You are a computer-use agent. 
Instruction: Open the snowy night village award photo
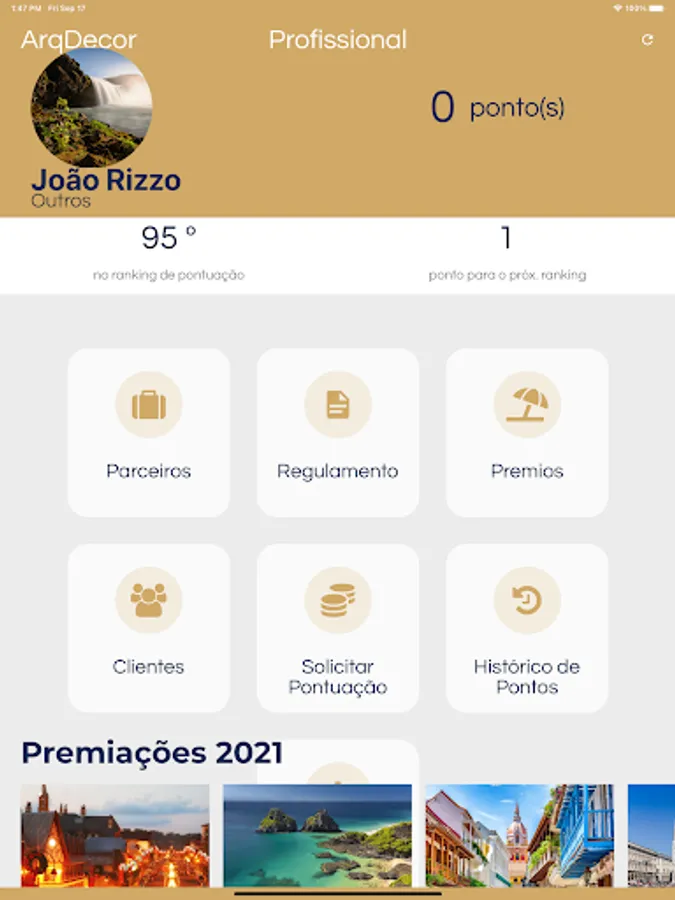click(115, 835)
